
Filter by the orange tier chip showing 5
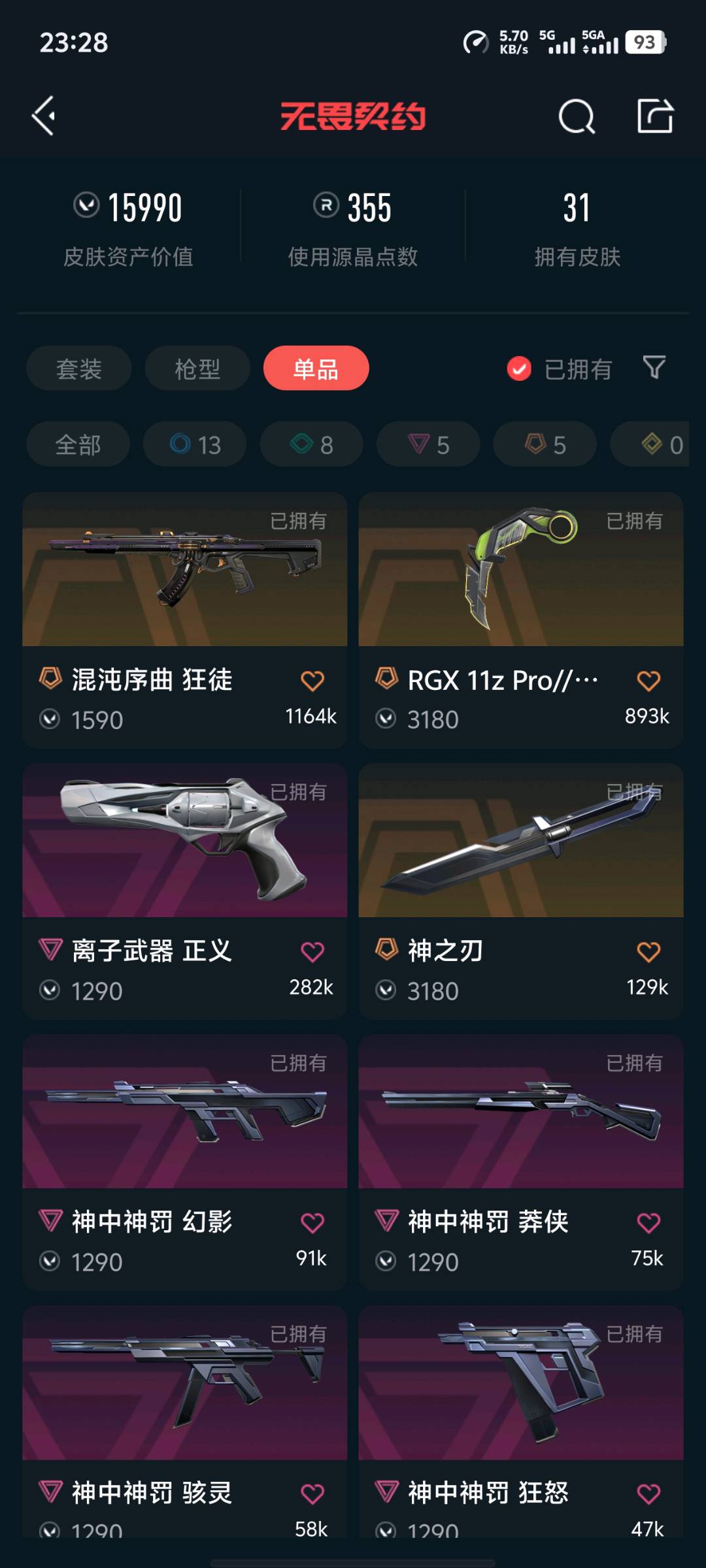pos(545,445)
